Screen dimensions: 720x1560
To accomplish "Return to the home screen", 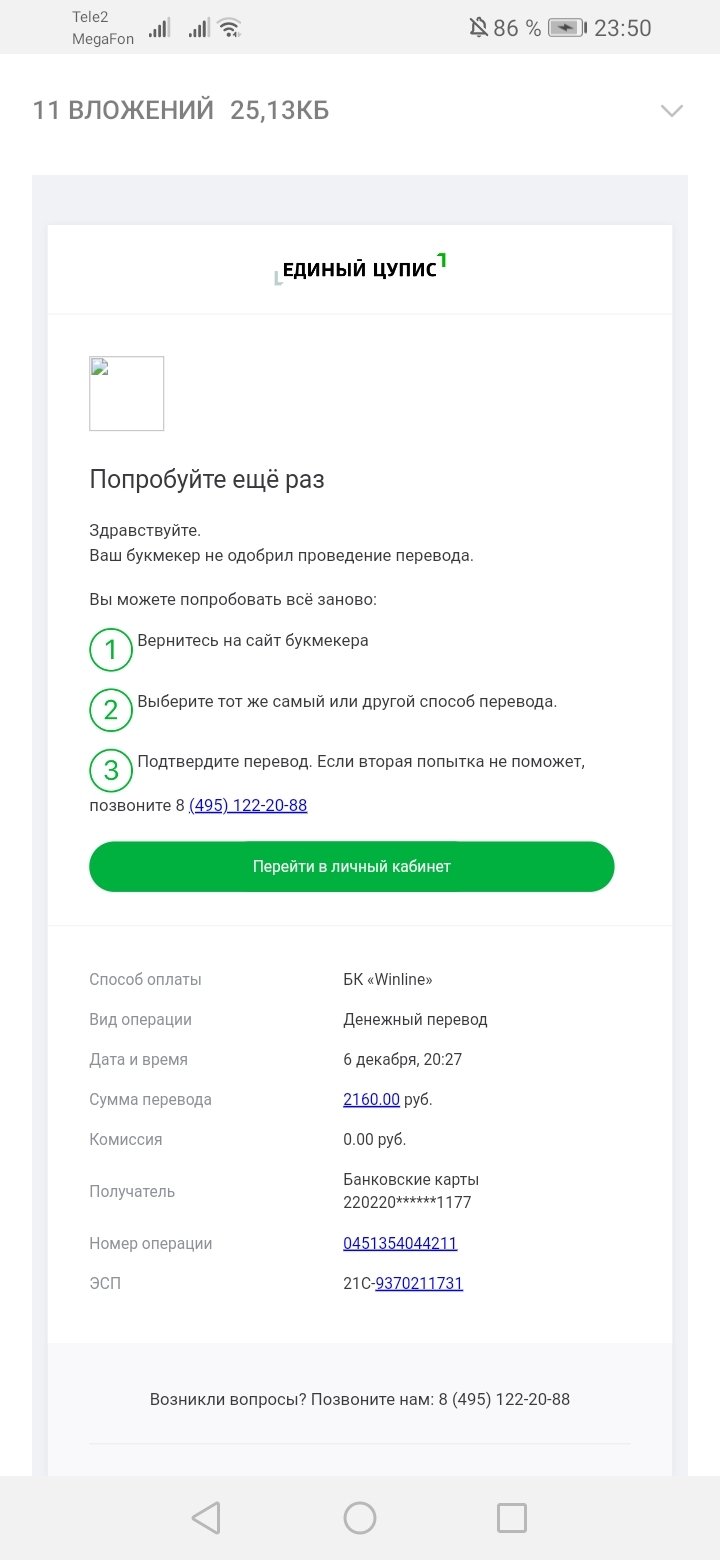I will coord(360,1518).
